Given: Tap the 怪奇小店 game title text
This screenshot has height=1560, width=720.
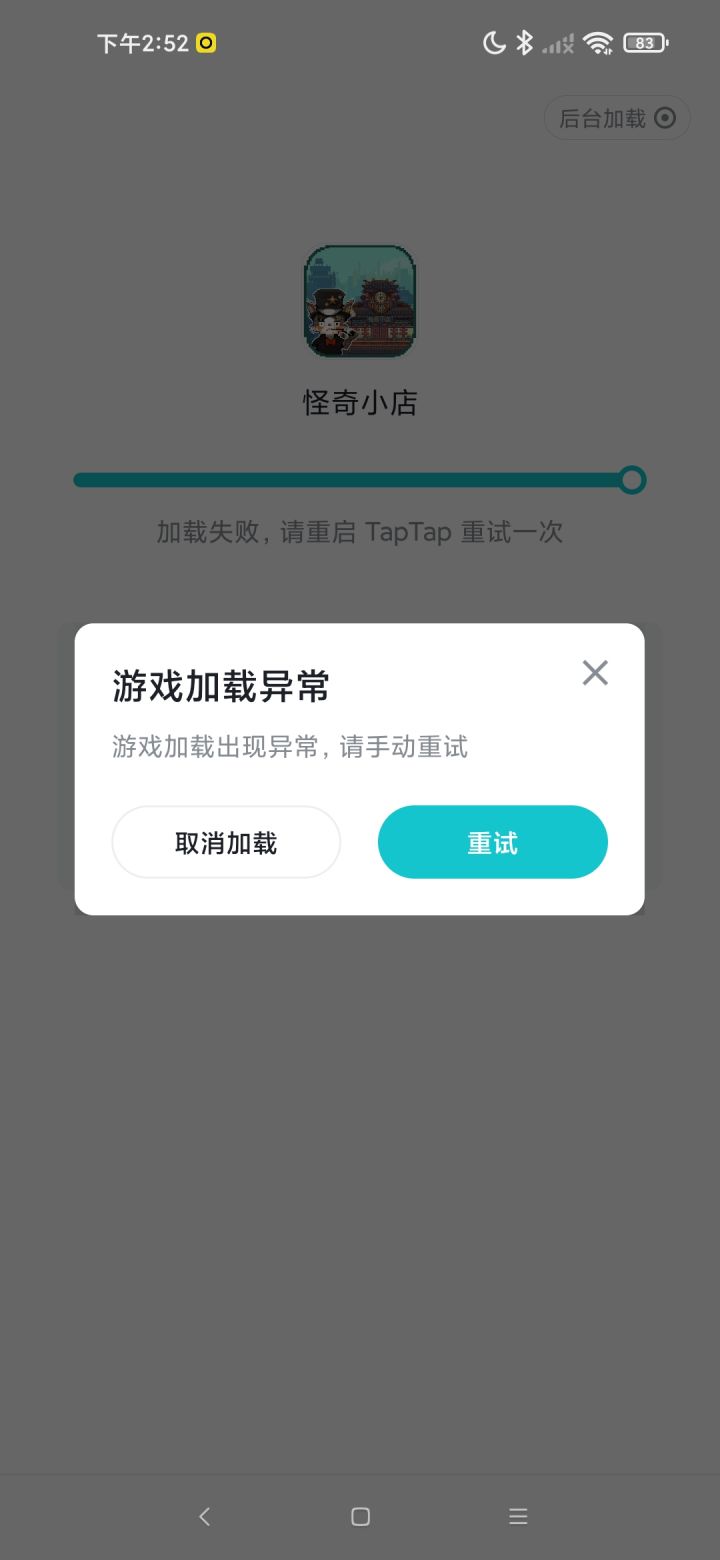Looking at the screenshot, I should tap(360, 403).
